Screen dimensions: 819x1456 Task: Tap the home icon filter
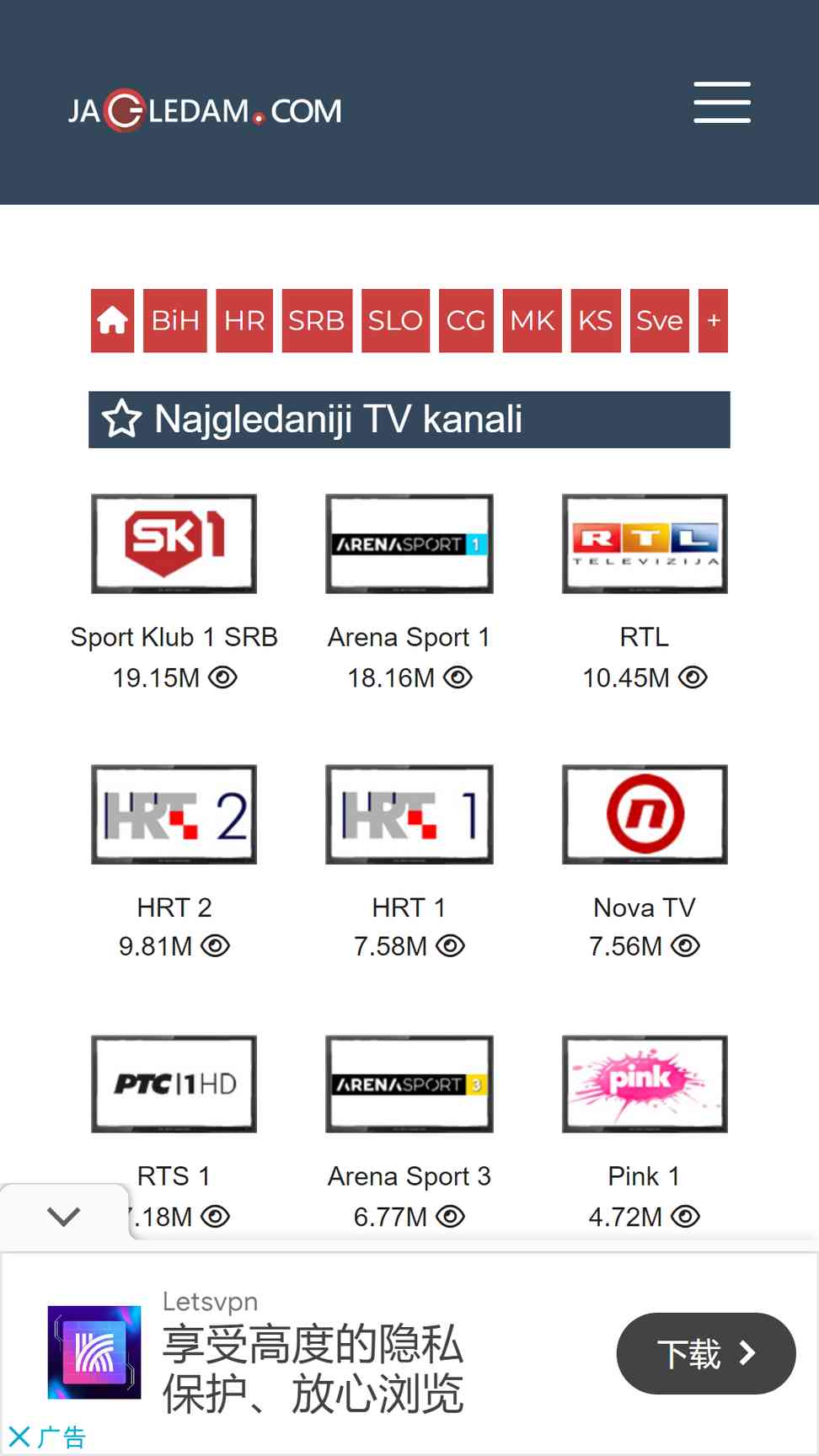pyautogui.click(x=112, y=321)
